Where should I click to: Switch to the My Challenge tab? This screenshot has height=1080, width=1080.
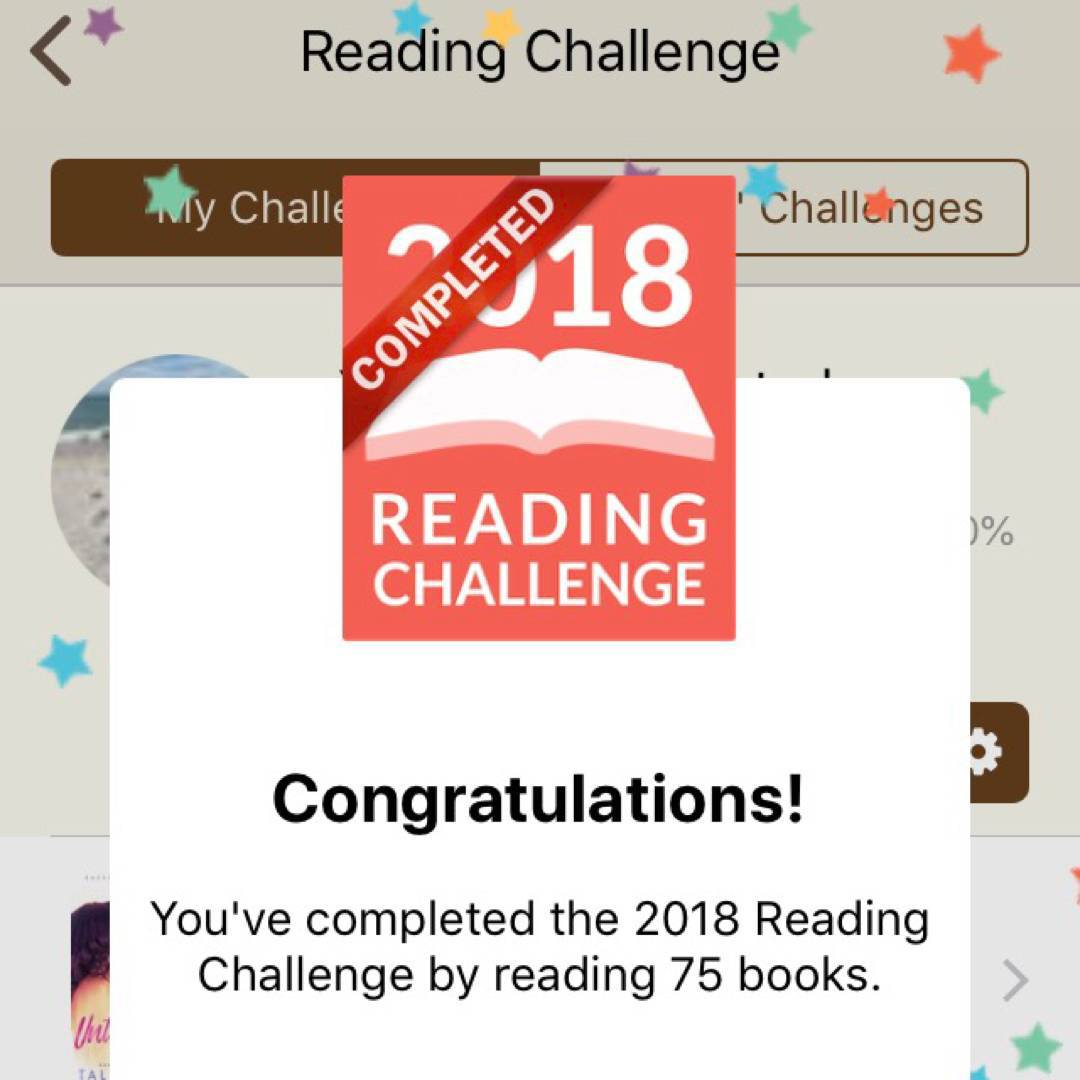tap(200, 208)
